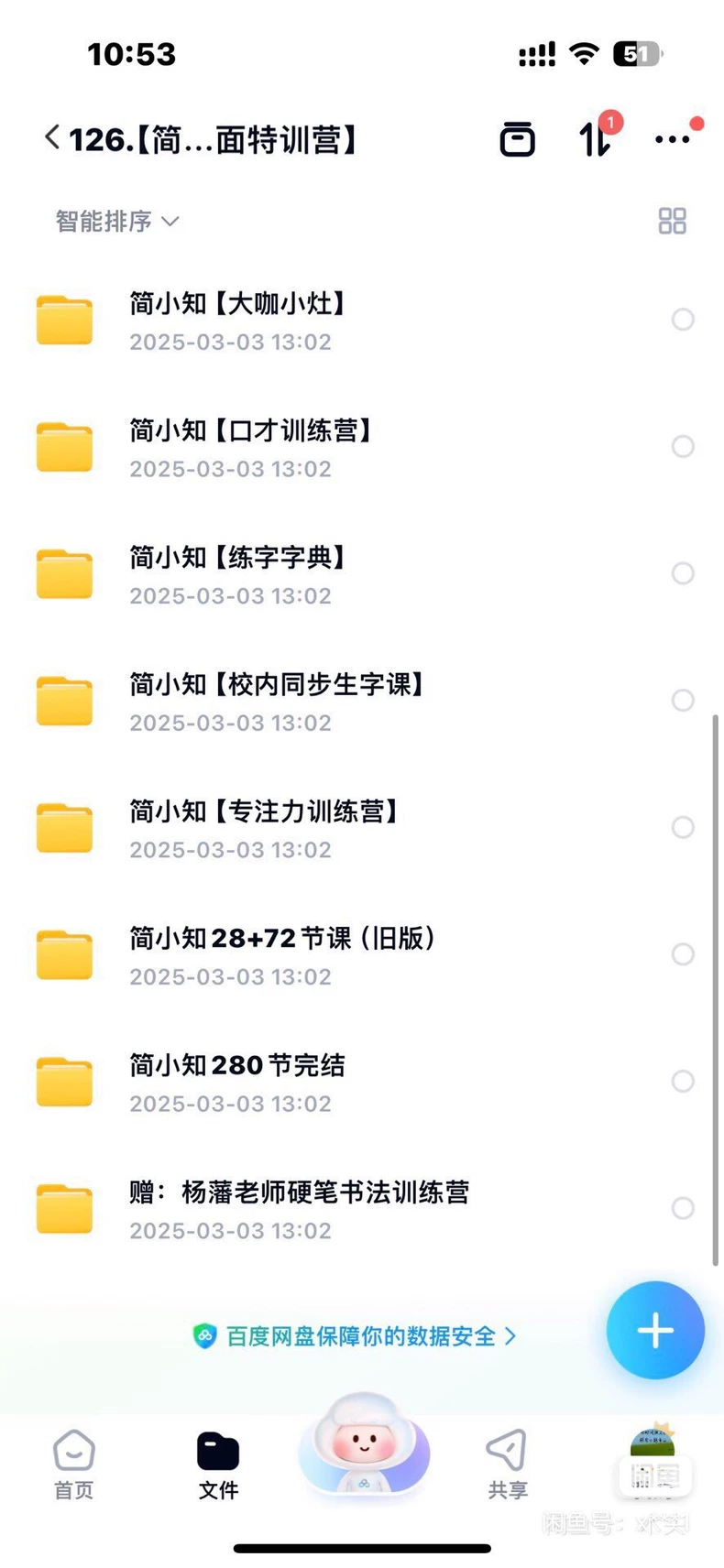
Task: Go back from the 126 folder
Action: coord(52,138)
